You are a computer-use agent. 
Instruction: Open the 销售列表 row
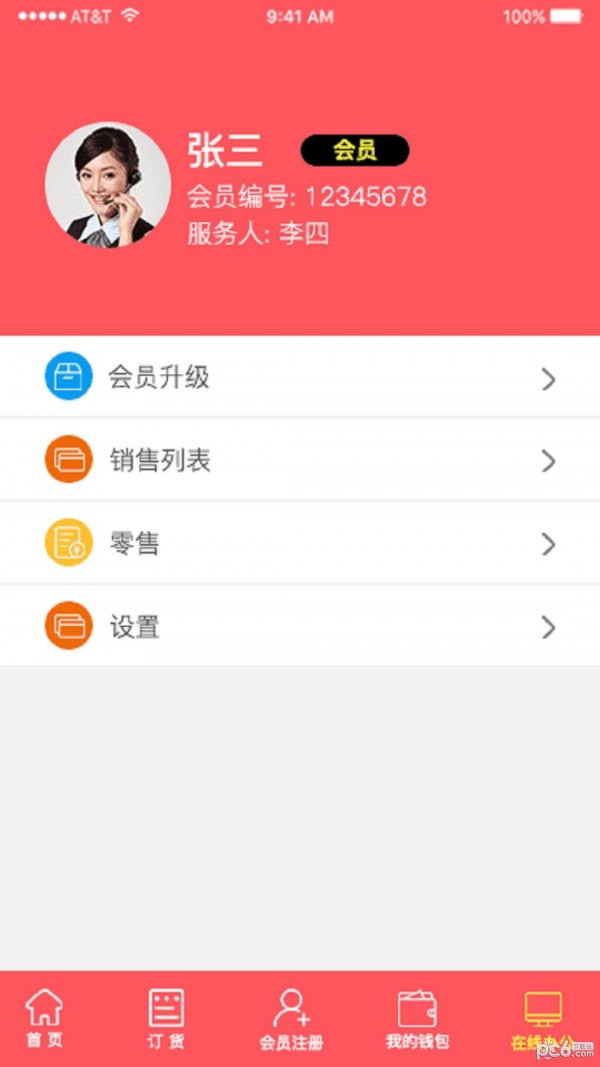(x=300, y=460)
